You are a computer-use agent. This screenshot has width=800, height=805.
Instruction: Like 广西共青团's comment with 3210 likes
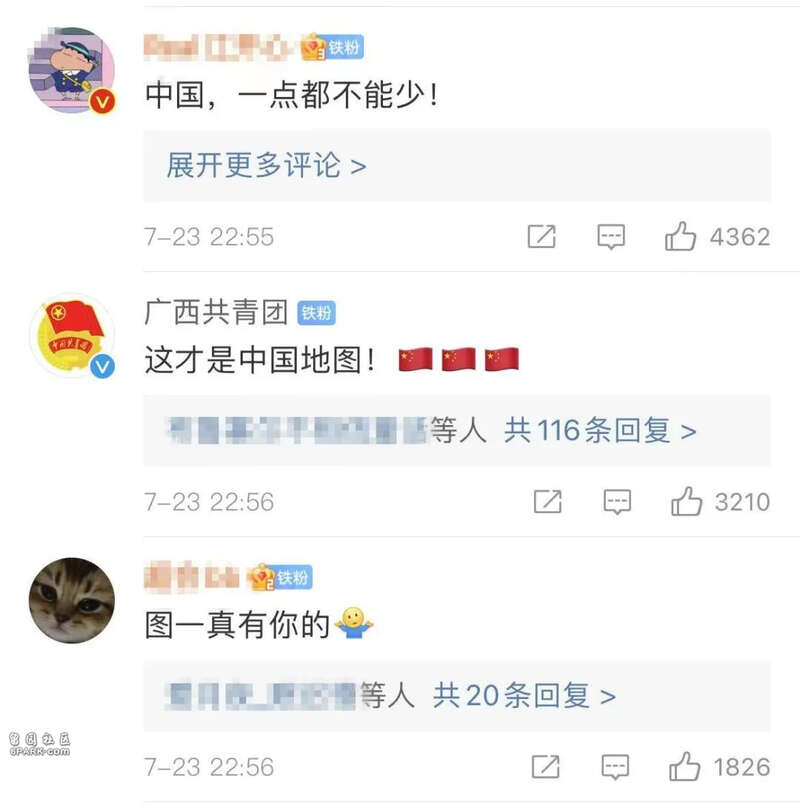point(686,501)
